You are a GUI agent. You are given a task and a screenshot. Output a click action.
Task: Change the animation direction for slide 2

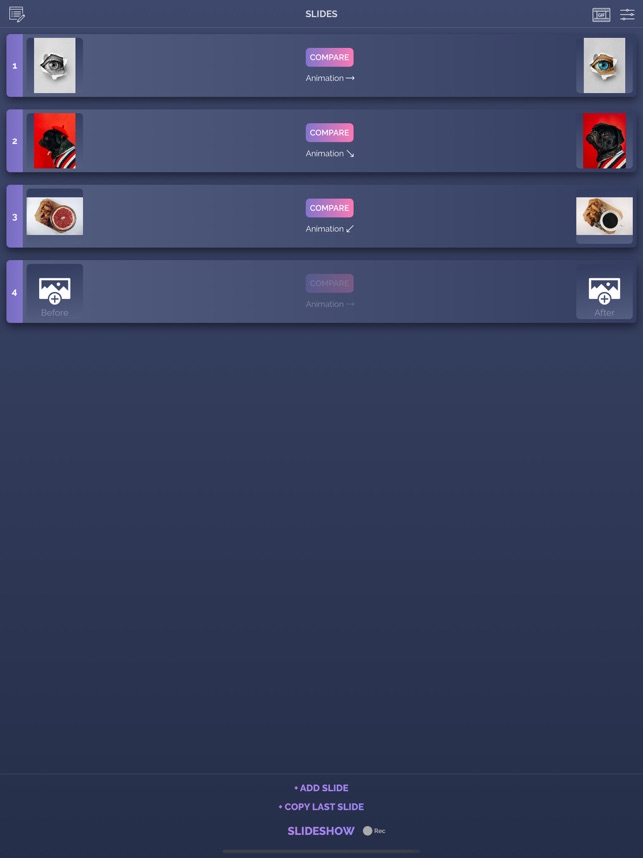pos(330,154)
